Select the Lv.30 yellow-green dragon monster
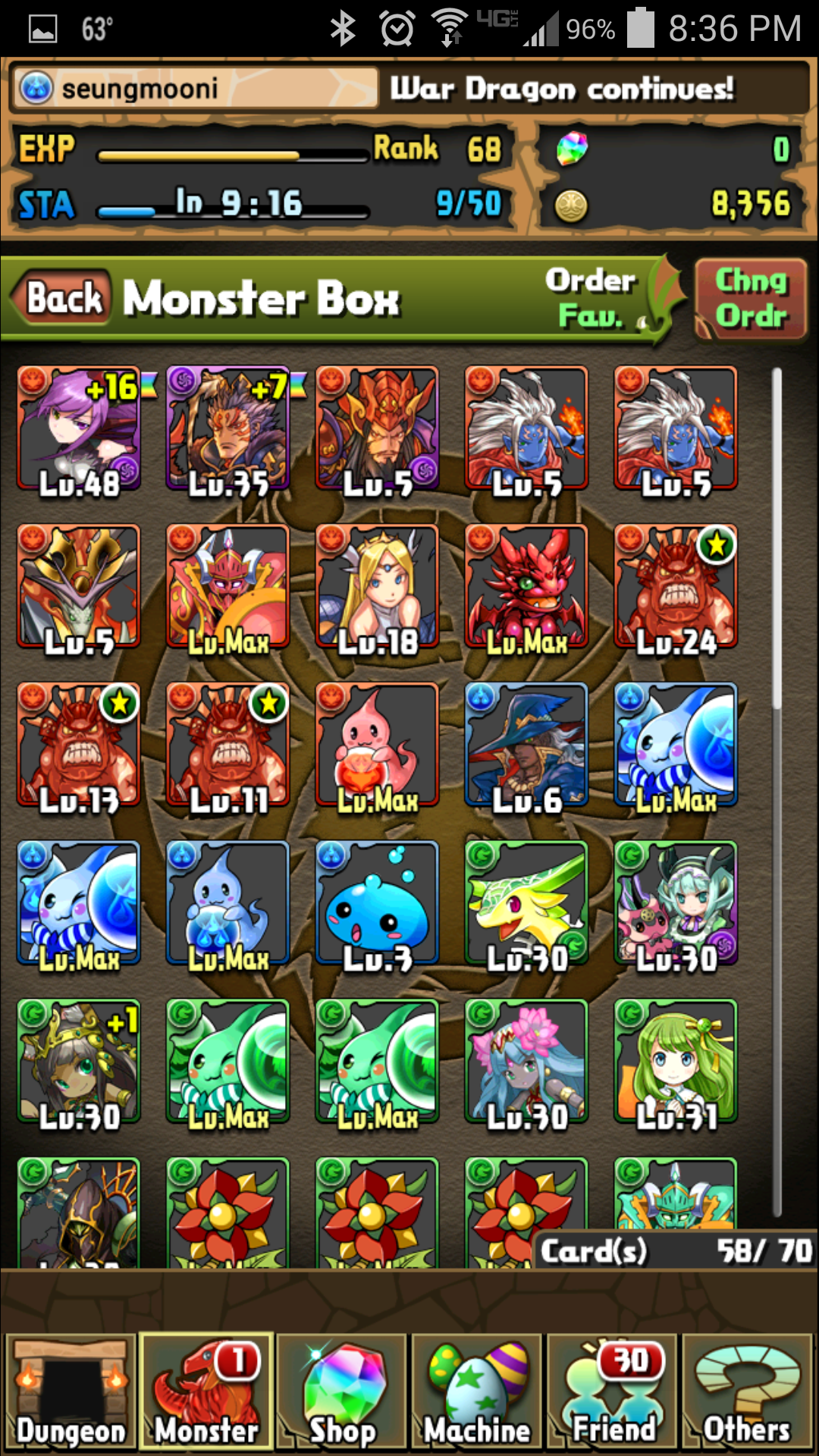The height and width of the screenshot is (1456, 819). tap(526, 903)
